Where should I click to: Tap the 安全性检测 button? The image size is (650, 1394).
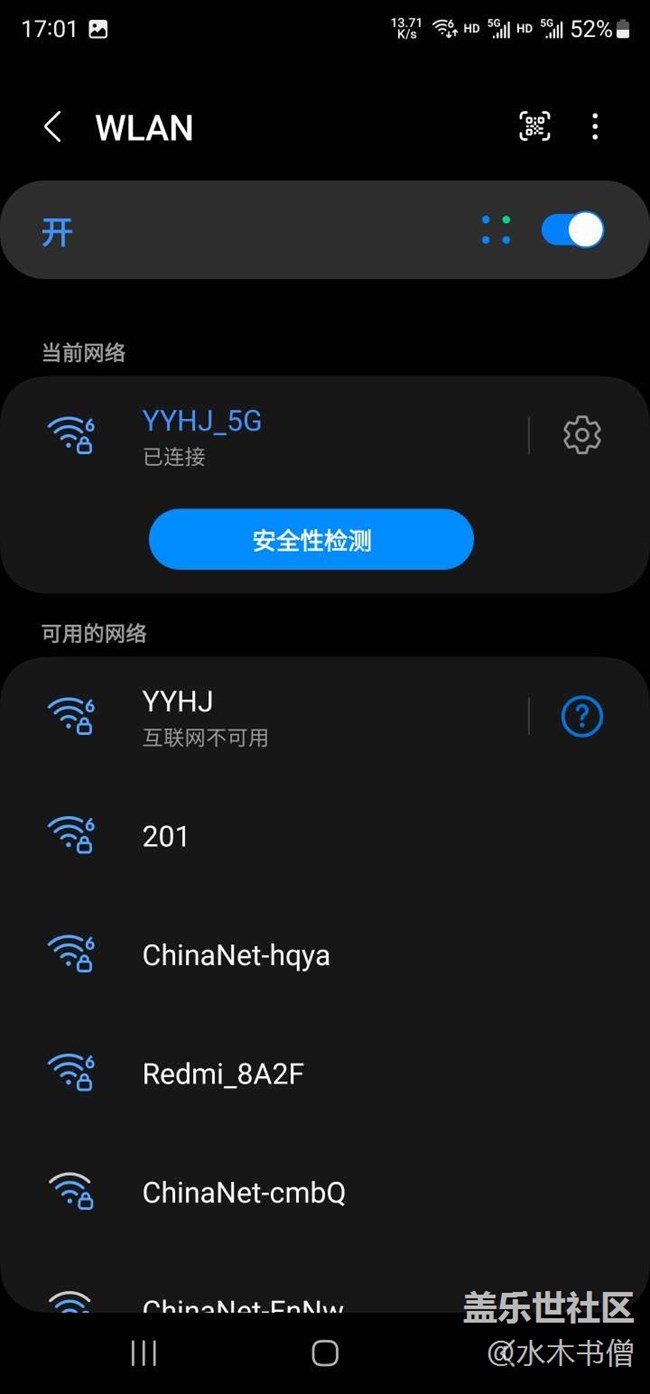(x=311, y=540)
